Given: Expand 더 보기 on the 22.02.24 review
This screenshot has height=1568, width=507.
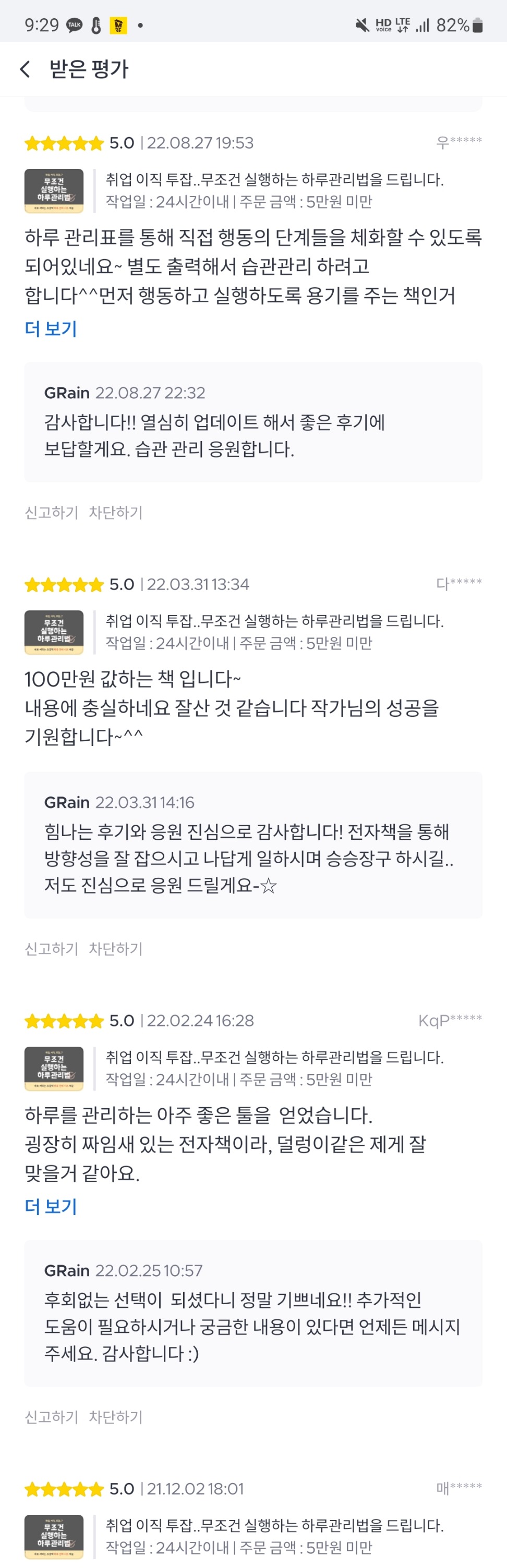Looking at the screenshot, I should [51, 1206].
